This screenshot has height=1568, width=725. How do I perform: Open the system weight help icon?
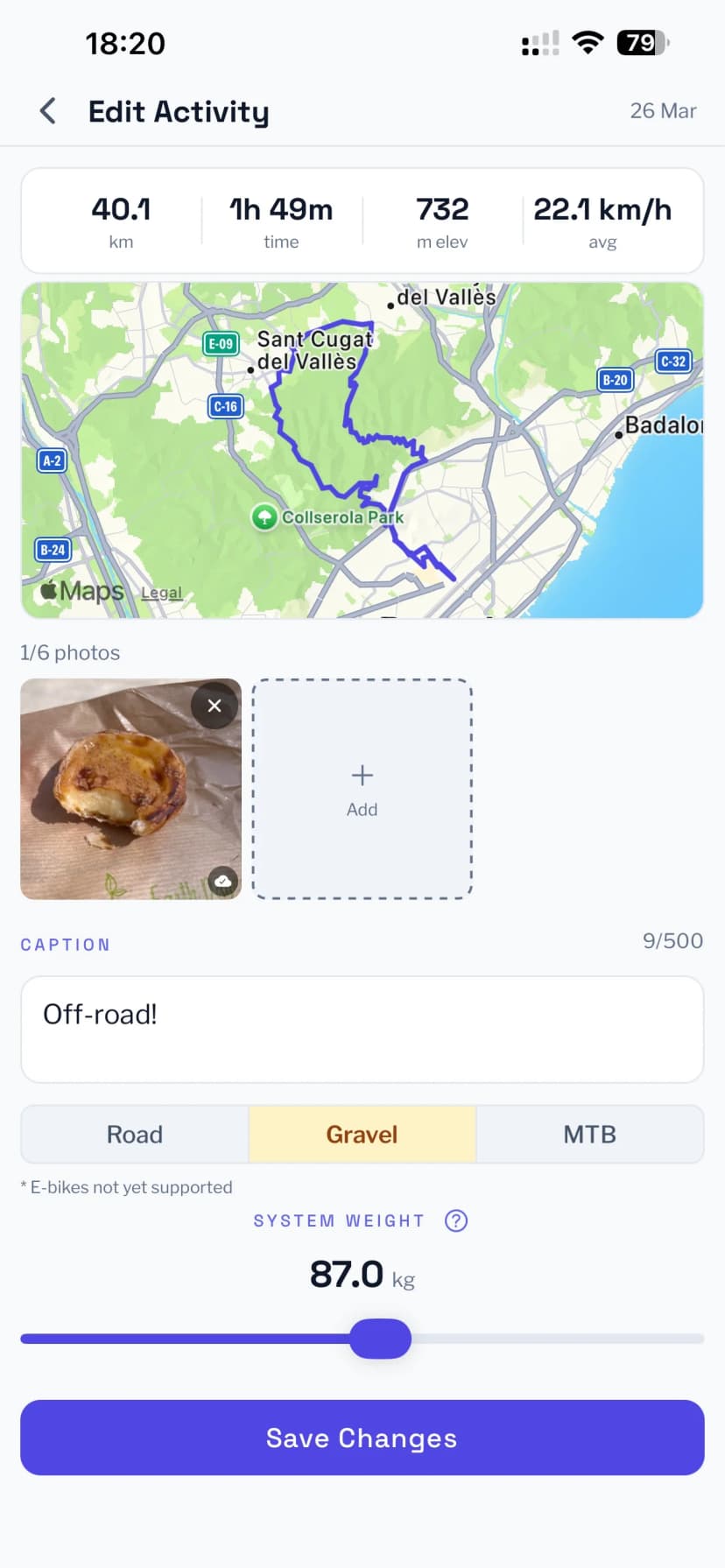[456, 1220]
